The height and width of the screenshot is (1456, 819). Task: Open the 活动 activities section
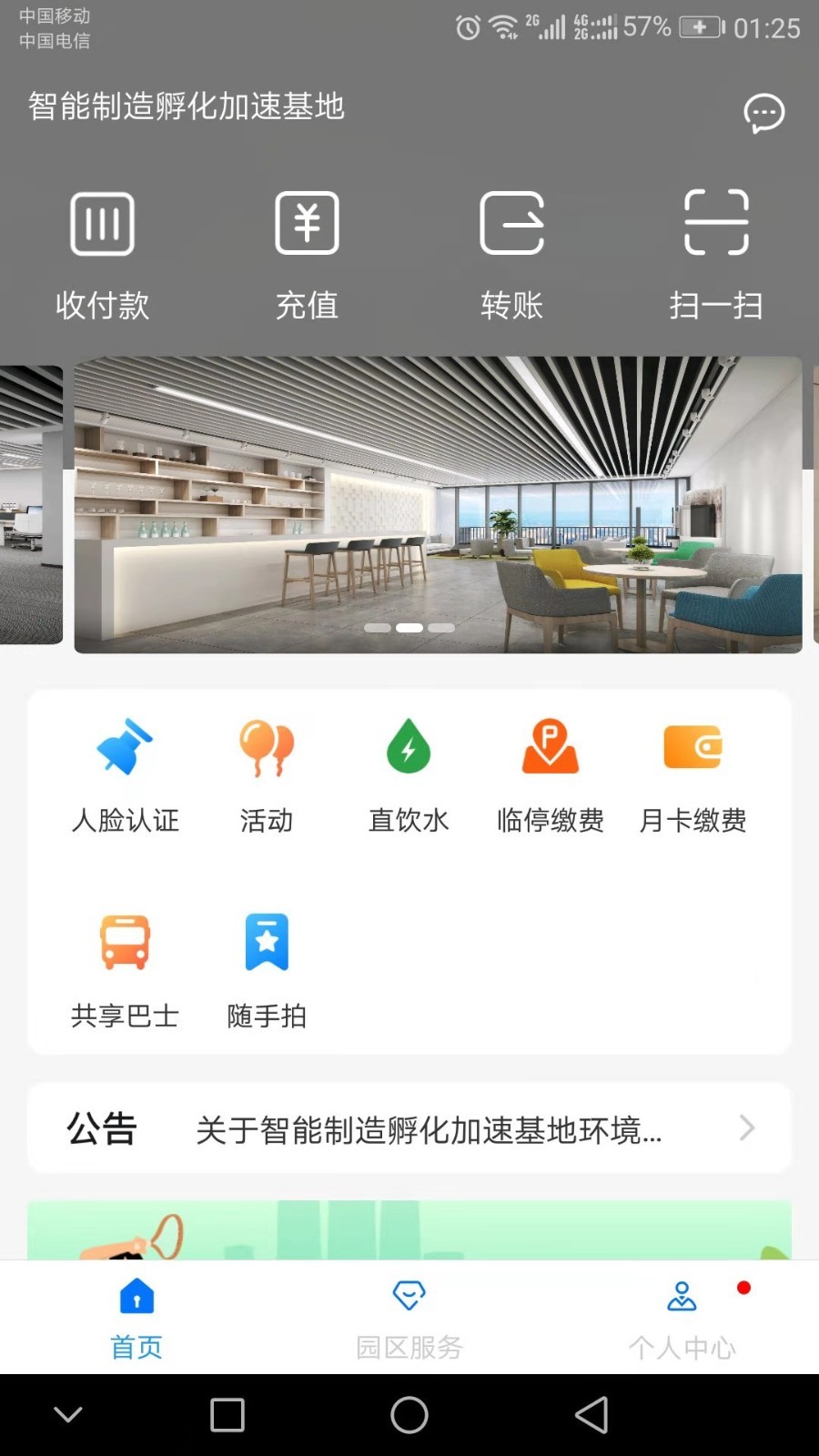point(267,775)
